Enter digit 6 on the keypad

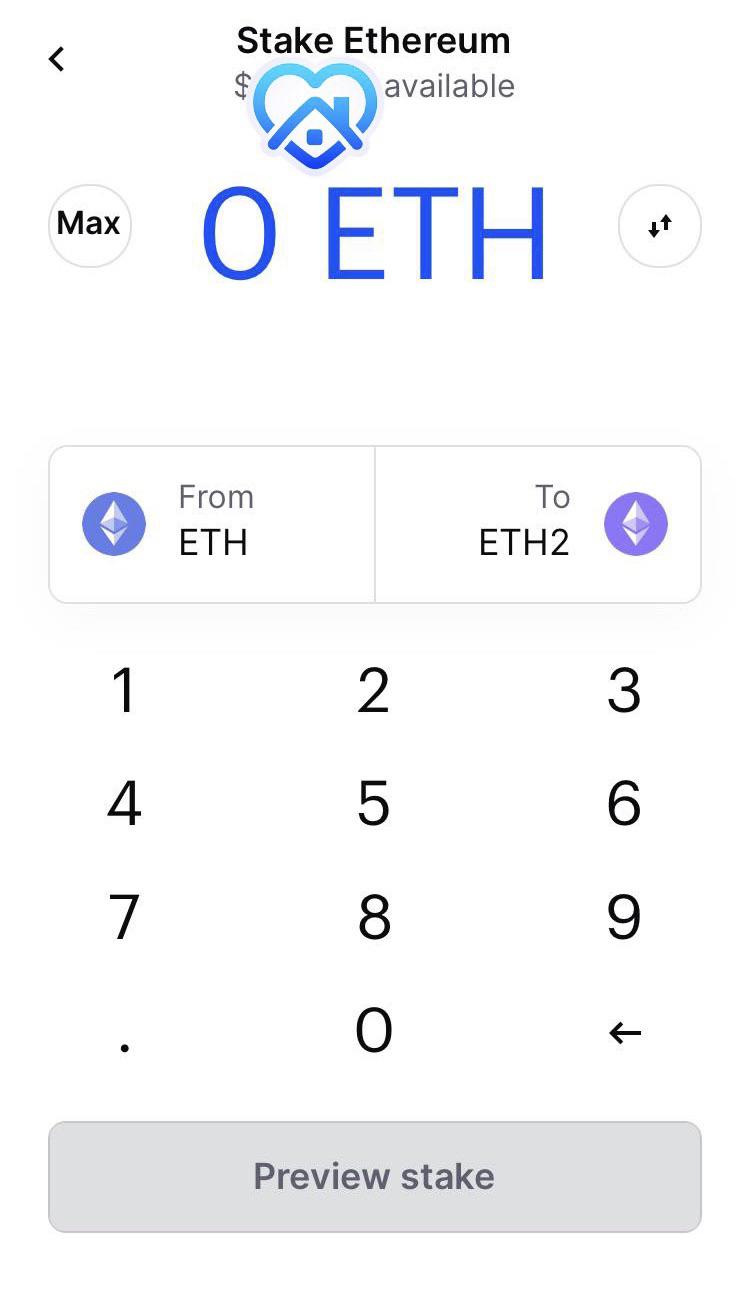point(624,804)
